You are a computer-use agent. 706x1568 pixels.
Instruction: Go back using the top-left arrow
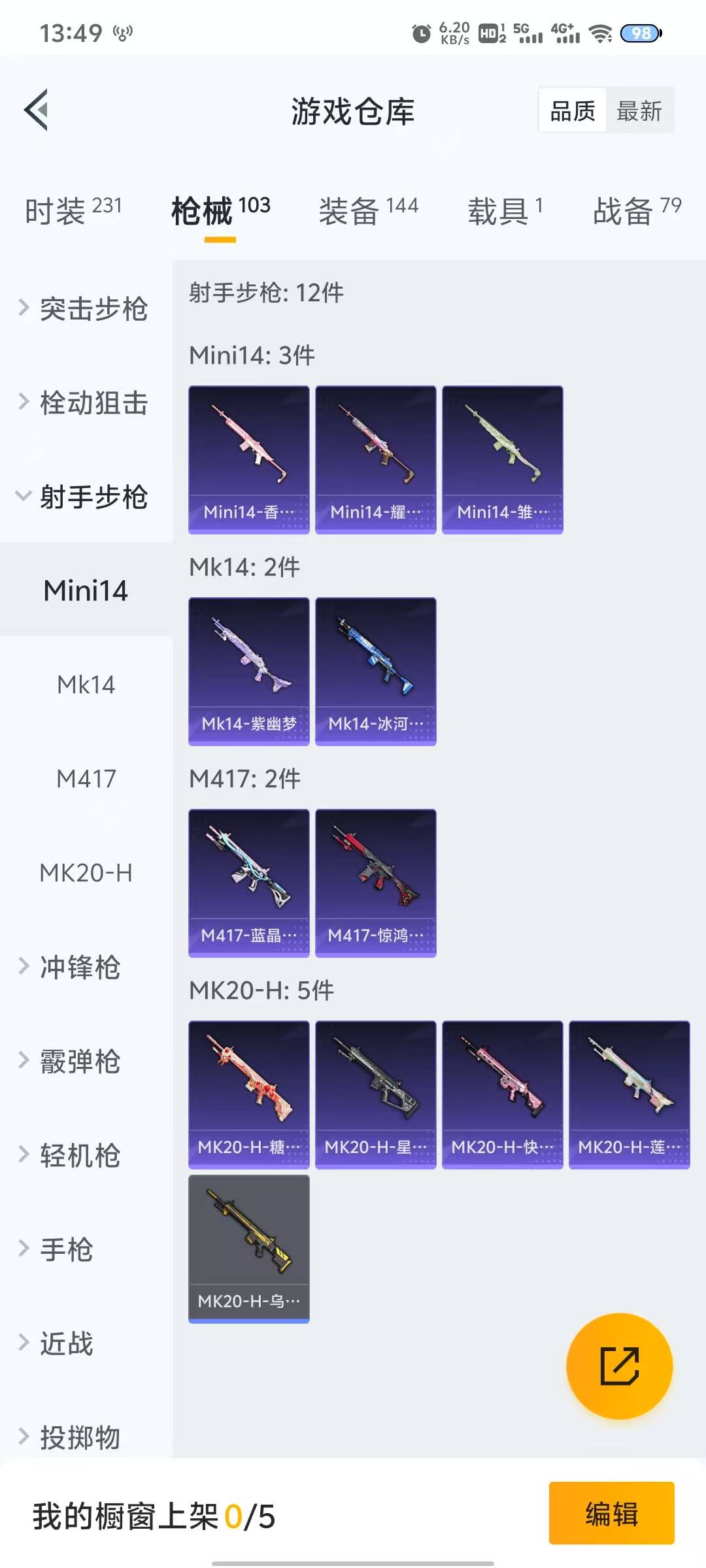coord(37,110)
